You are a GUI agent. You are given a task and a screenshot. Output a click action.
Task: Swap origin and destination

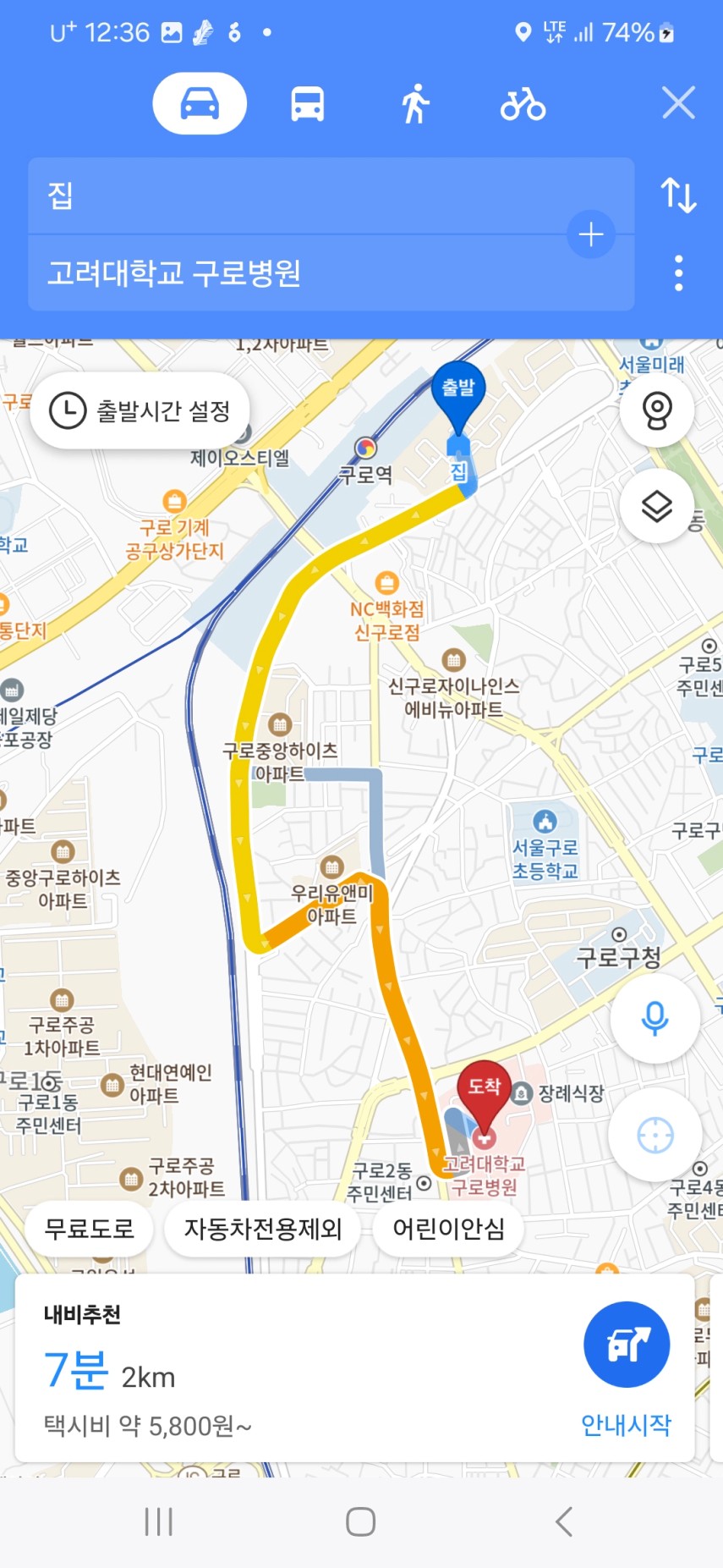tap(678, 195)
